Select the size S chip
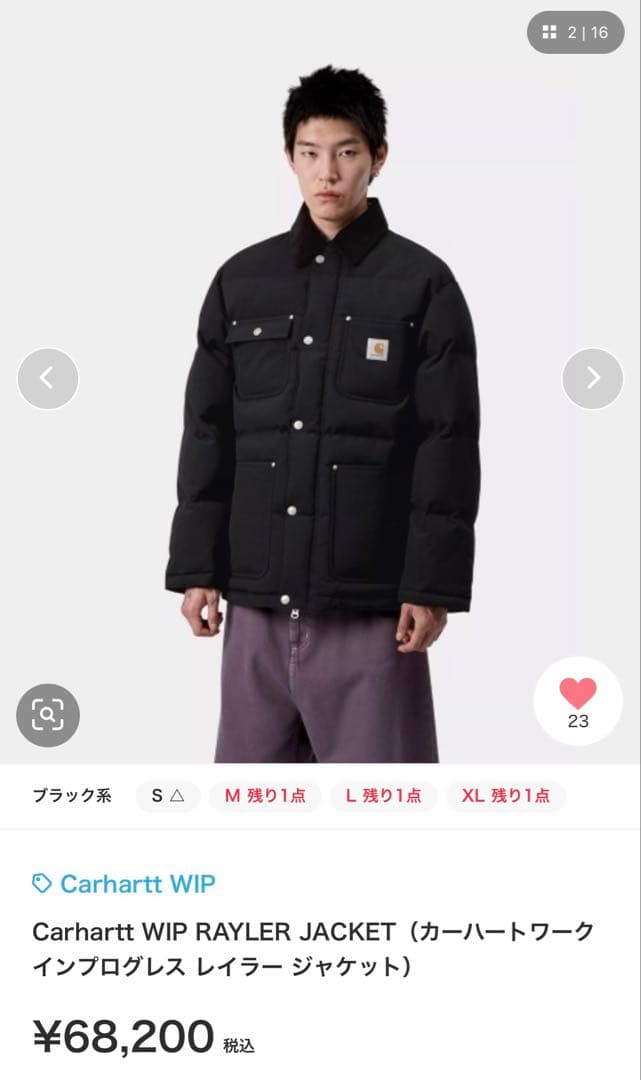The height and width of the screenshot is (1080, 641). (168, 796)
